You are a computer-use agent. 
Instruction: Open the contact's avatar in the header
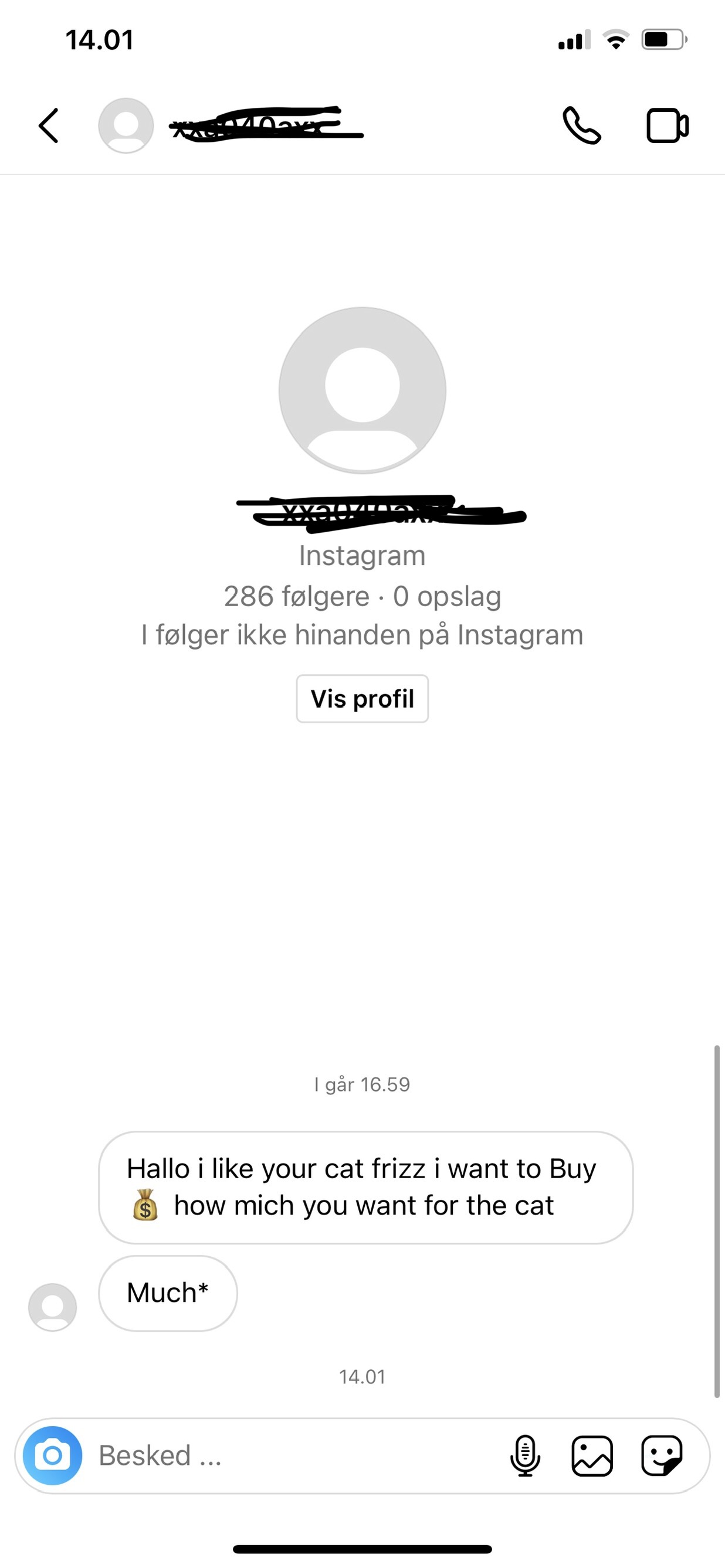126,126
